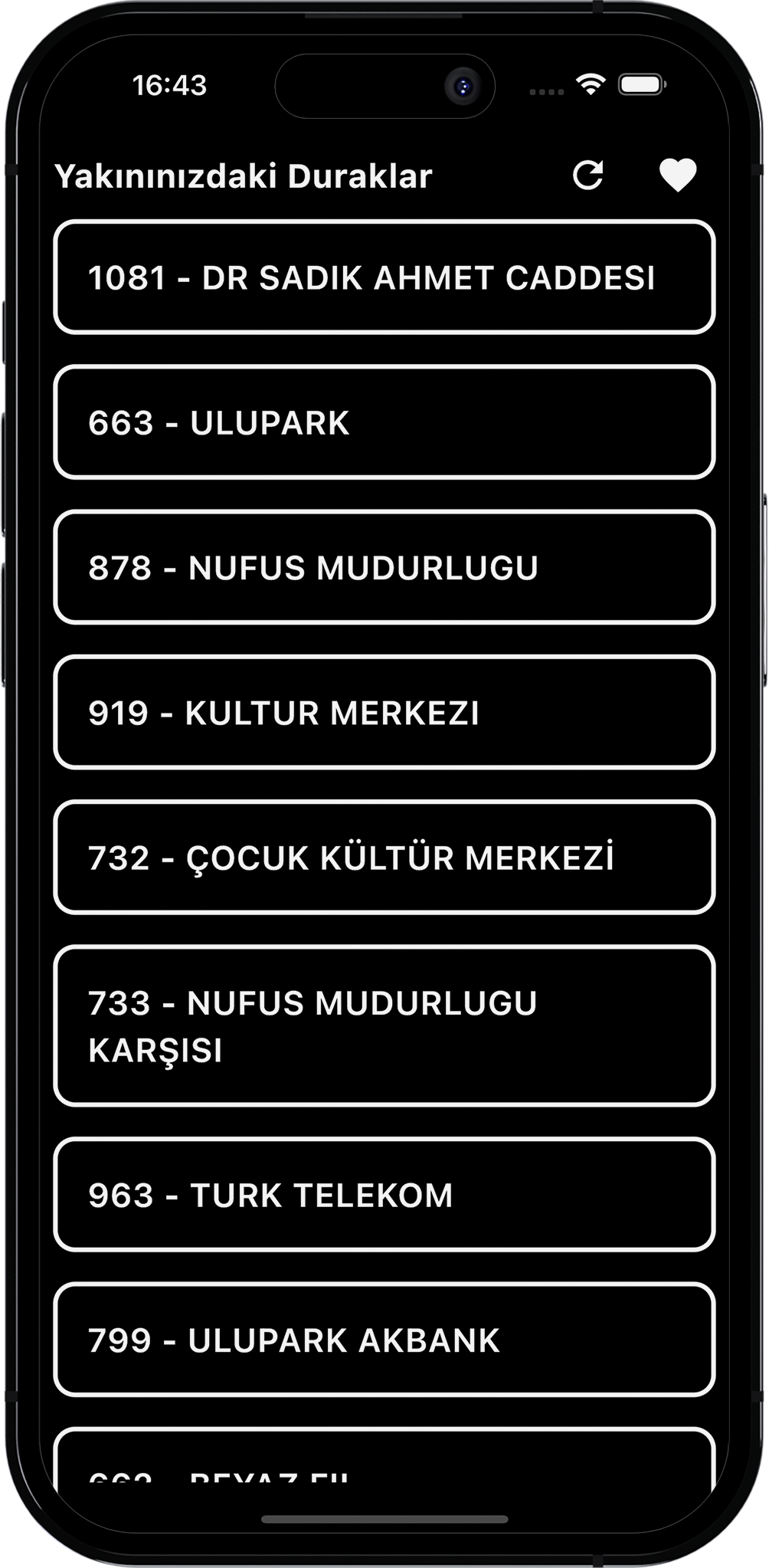Refresh the nearby stops list
Screen dimensions: 769x1568
pos(587,175)
